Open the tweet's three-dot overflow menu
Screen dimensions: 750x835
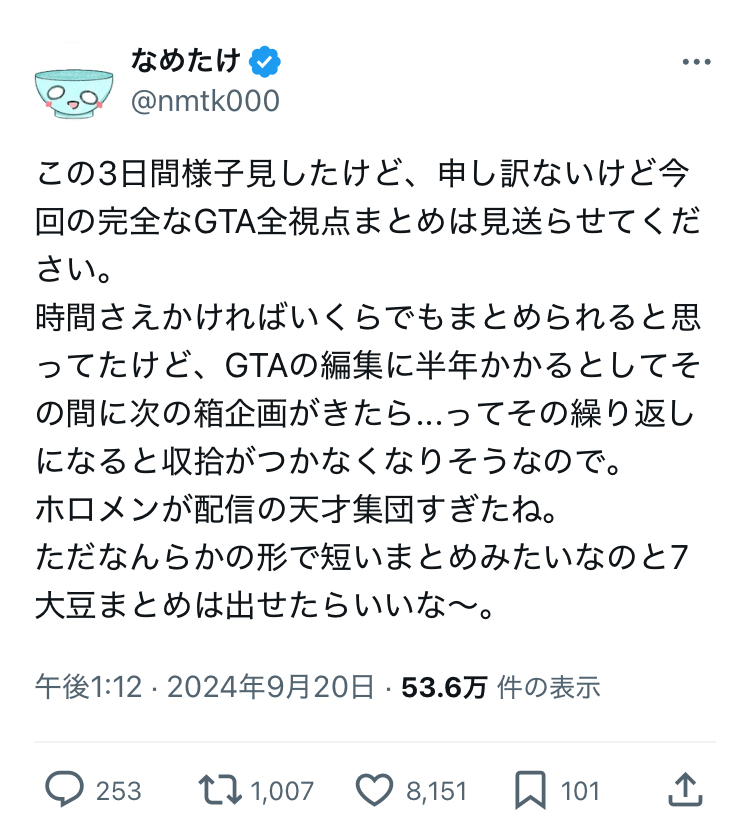pos(695,62)
